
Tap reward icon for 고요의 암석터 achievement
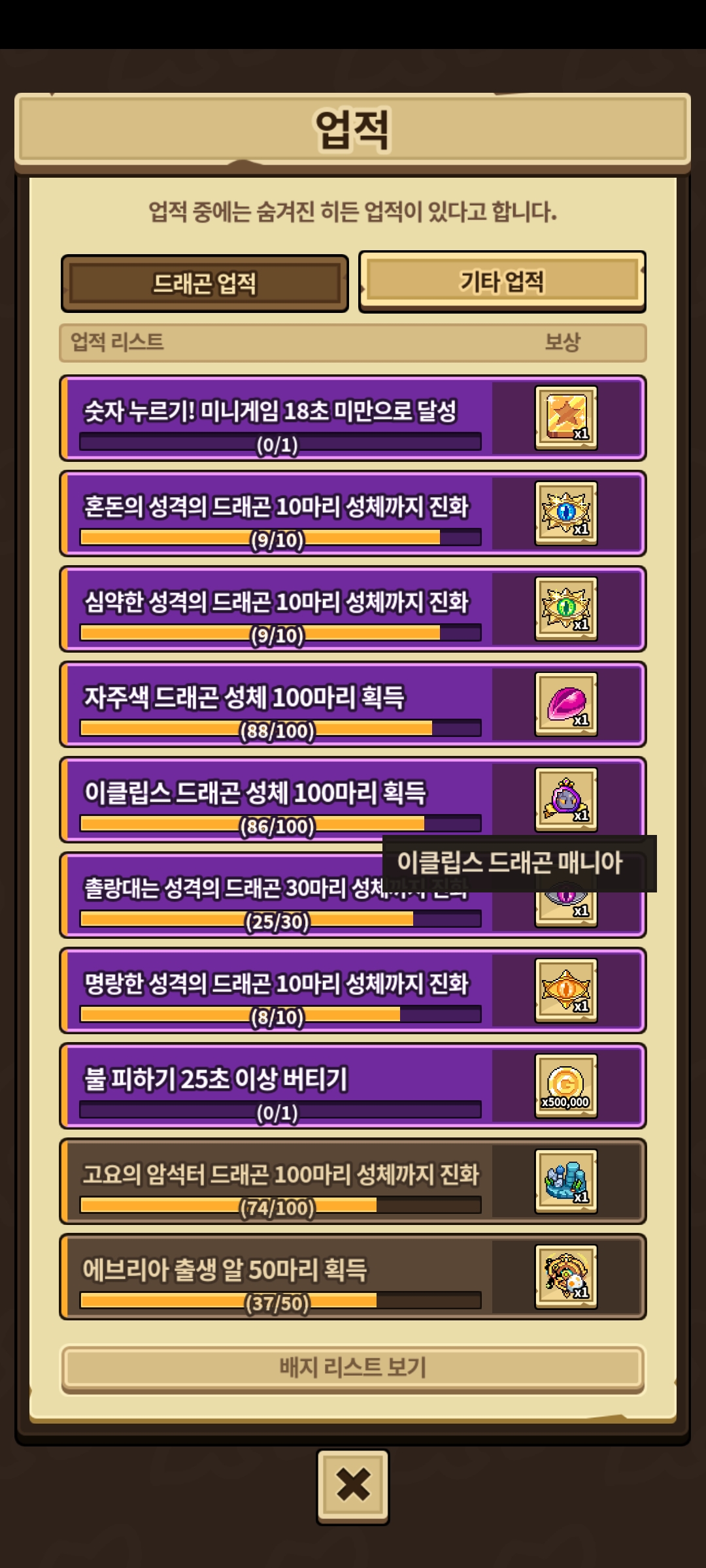[566, 1181]
